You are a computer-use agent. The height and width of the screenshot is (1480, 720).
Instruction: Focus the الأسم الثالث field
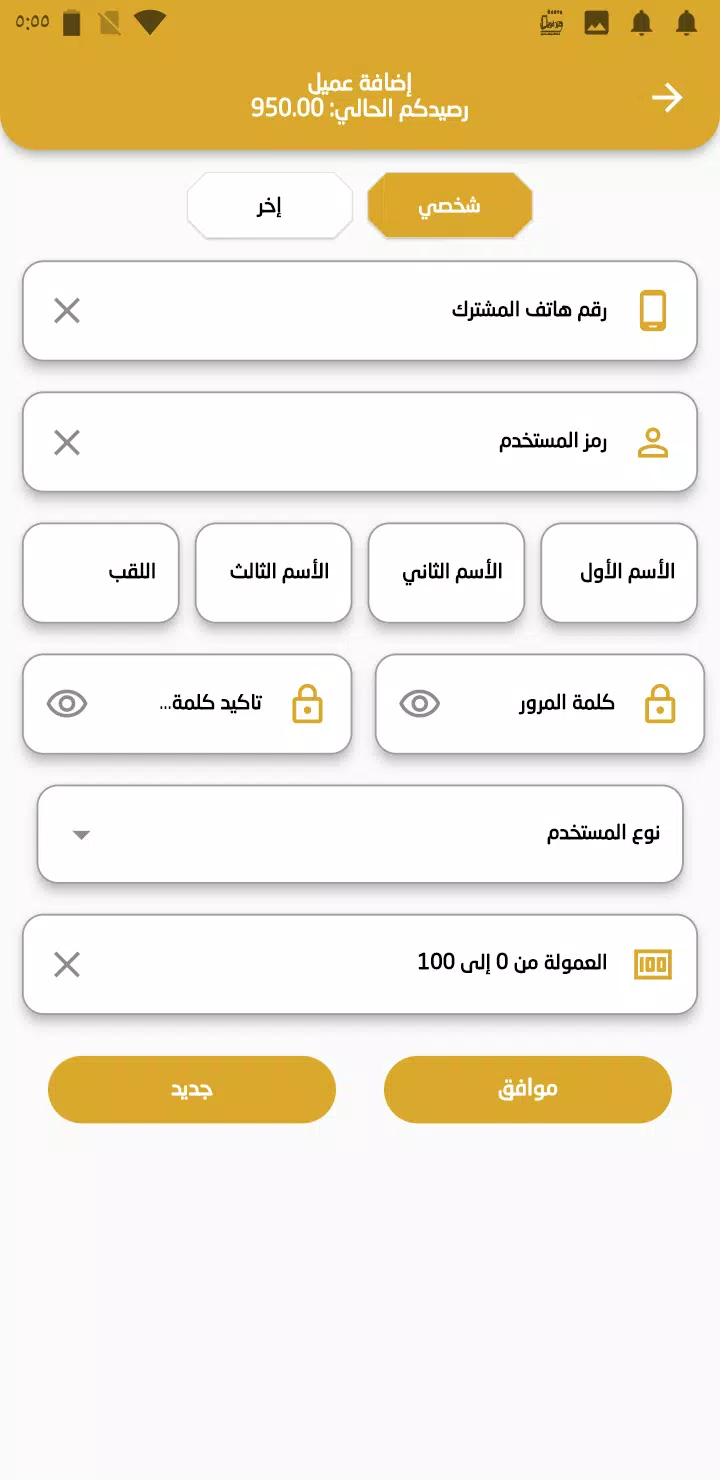click(x=273, y=572)
